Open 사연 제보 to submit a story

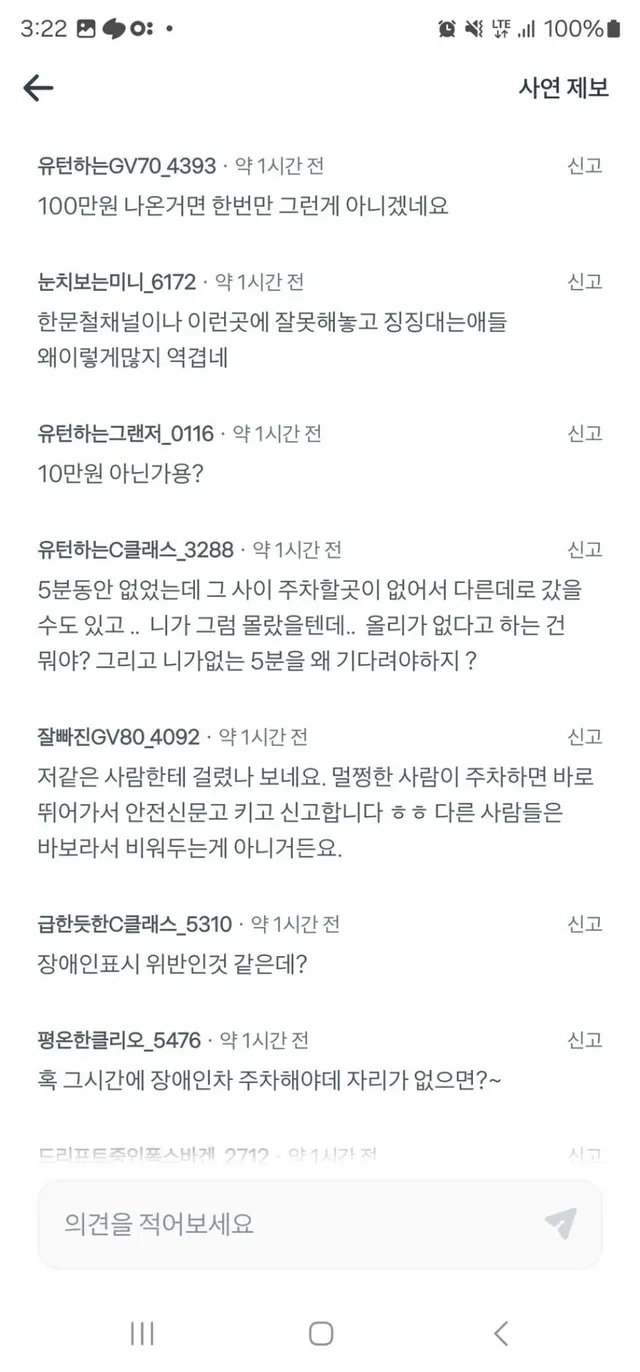point(563,88)
